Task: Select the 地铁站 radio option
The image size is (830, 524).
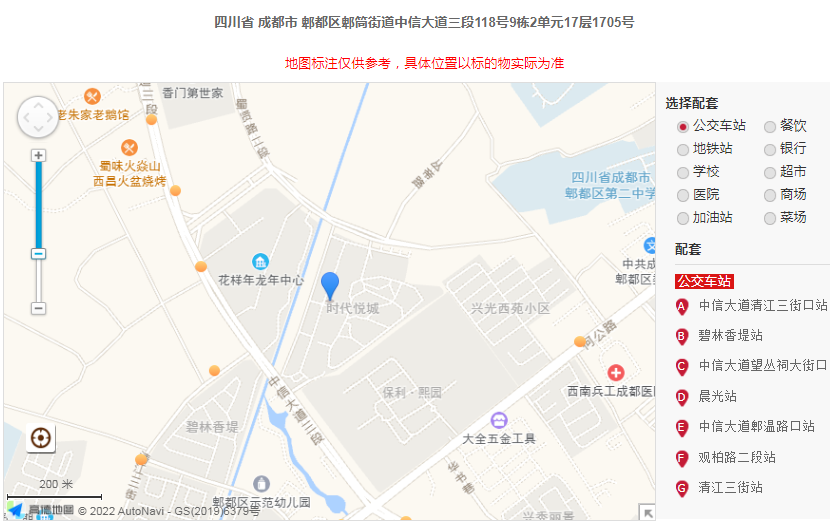Action: point(683,149)
